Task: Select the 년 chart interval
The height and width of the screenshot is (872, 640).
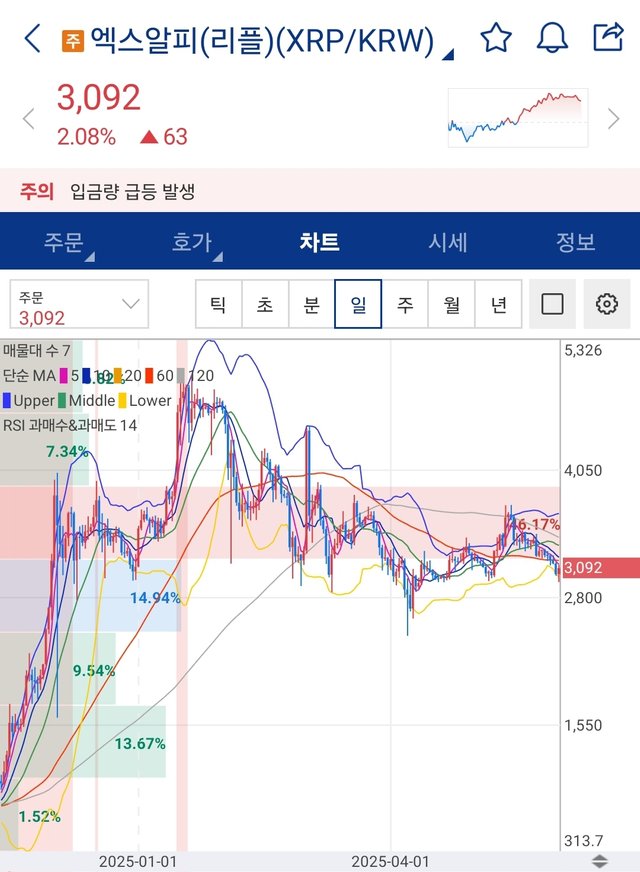Action: coord(498,304)
